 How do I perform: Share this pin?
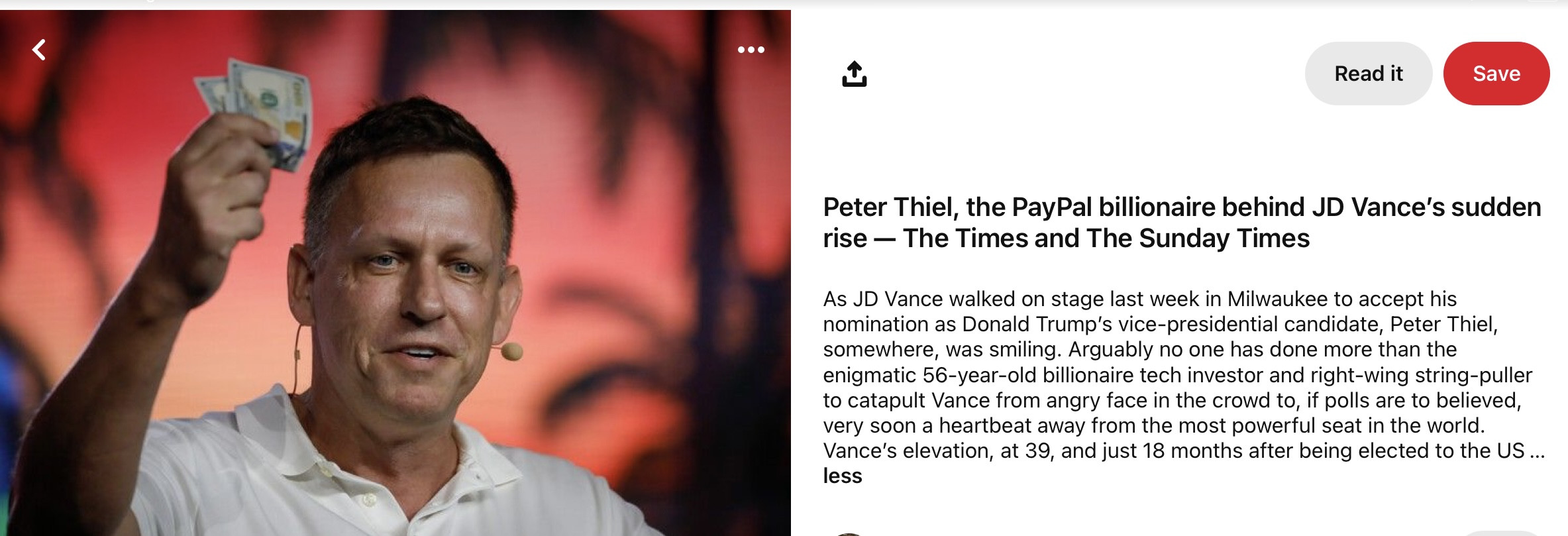coord(854,74)
